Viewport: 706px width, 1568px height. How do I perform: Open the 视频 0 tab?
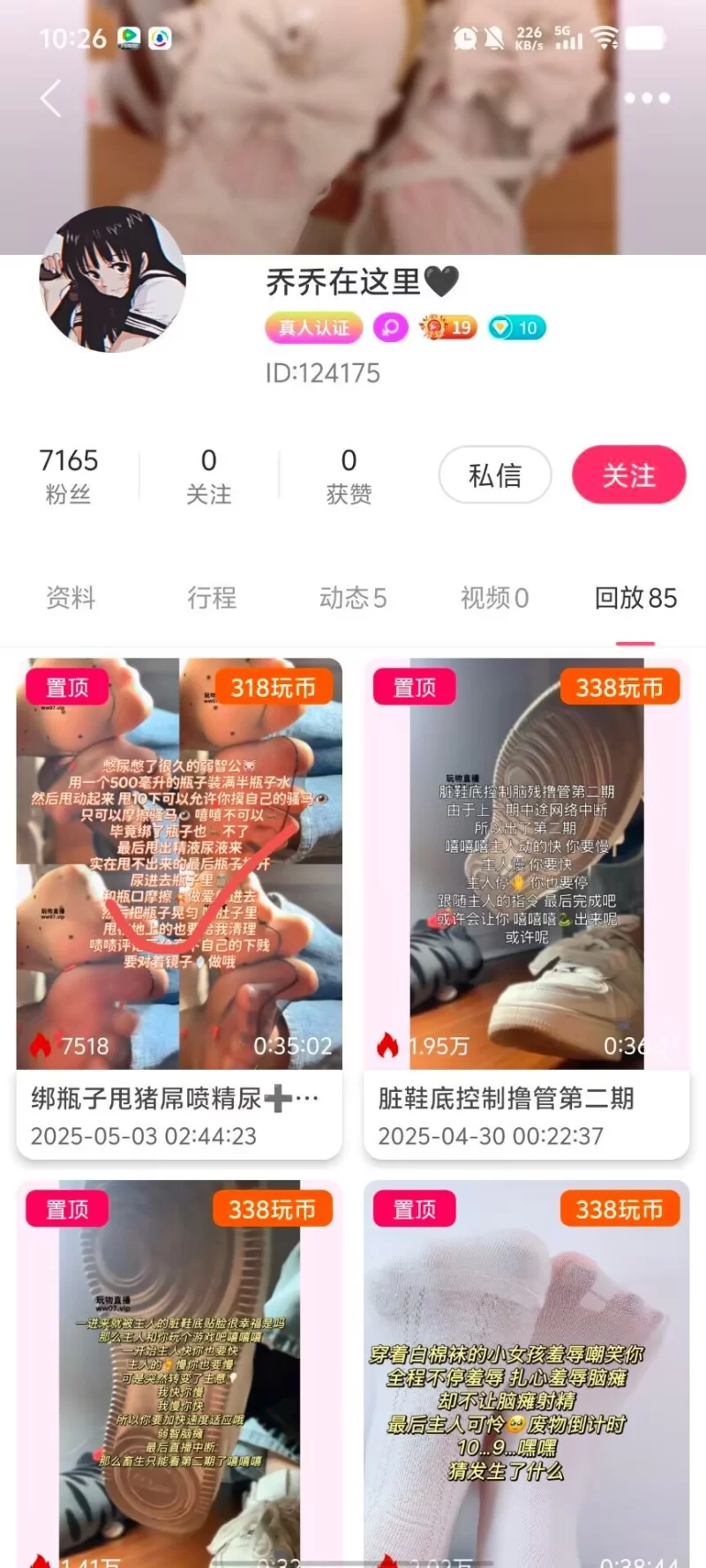point(494,598)
